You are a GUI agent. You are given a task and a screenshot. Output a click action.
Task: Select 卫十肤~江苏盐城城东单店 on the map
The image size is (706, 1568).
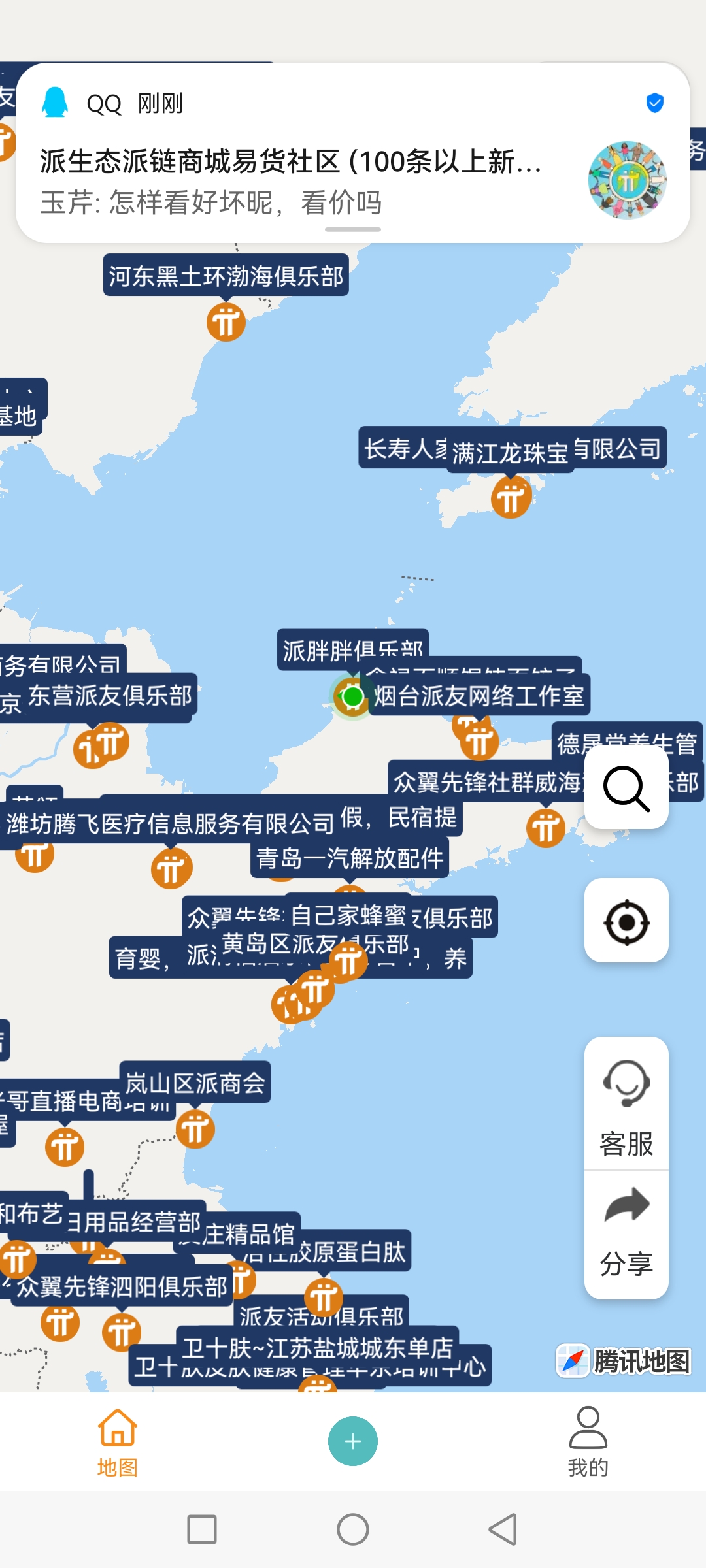[x=318, y=1347]
